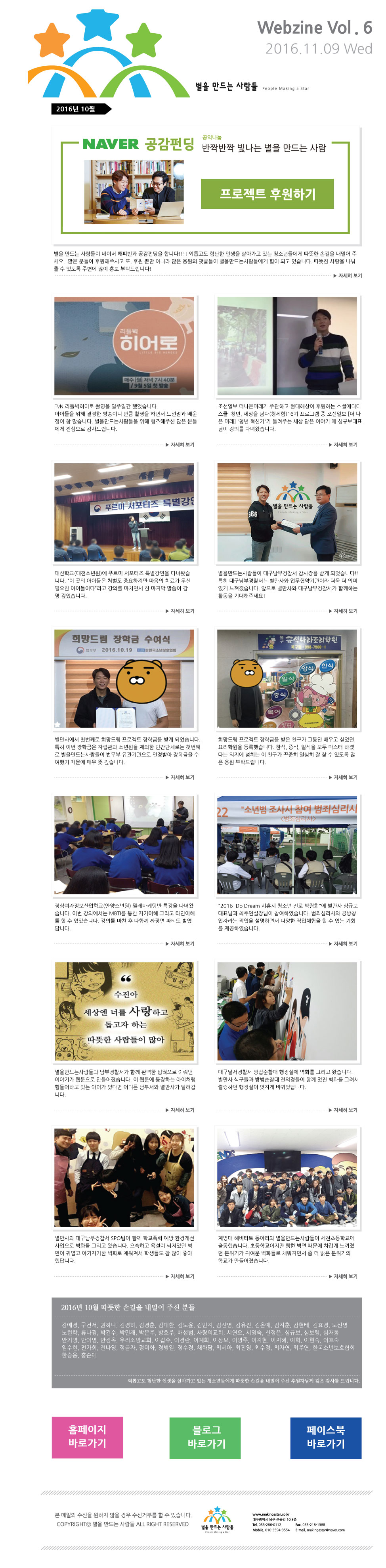Screen dimensions: 386x1568
Task: Tap the 홈페이지 바로가기 button
Action: [87, 1437]
